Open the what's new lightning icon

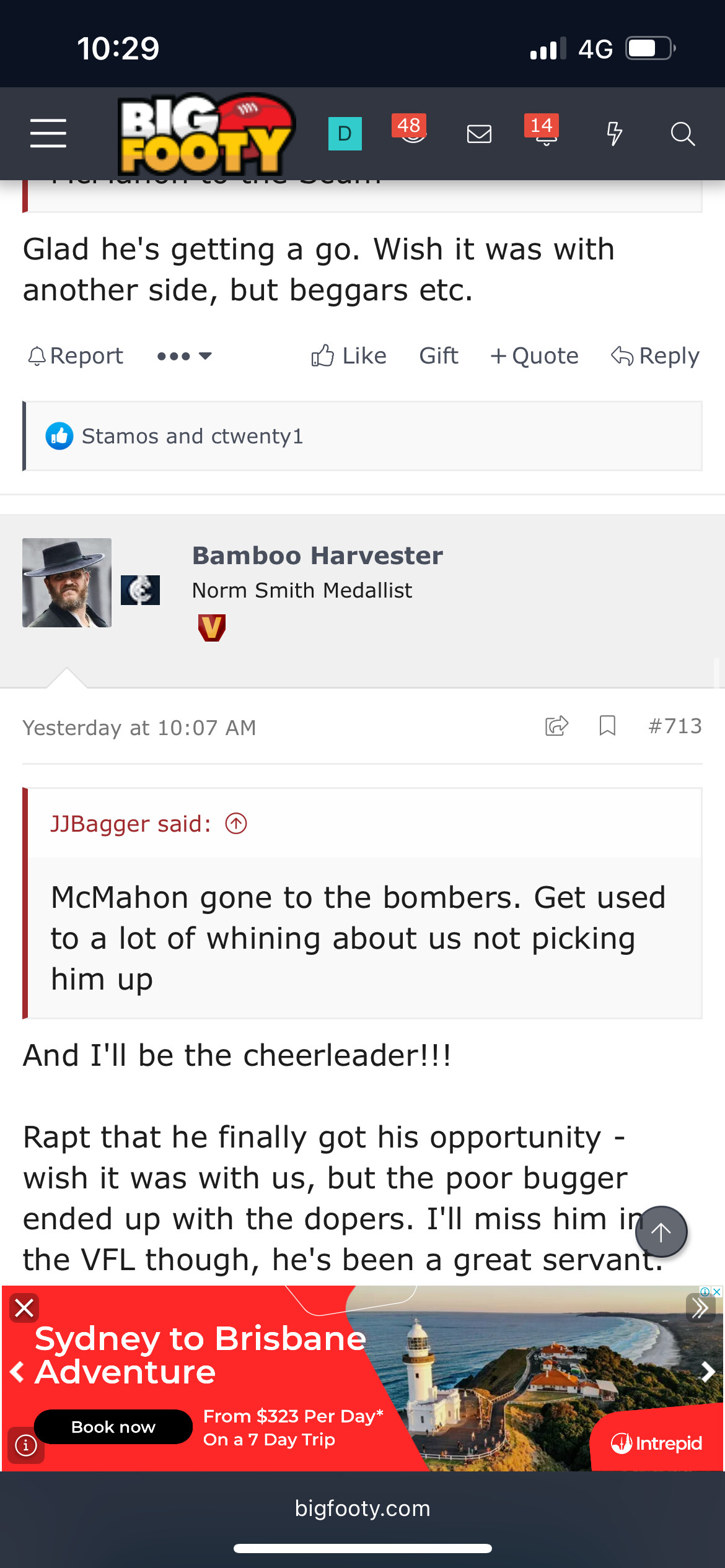coord(613,133)
